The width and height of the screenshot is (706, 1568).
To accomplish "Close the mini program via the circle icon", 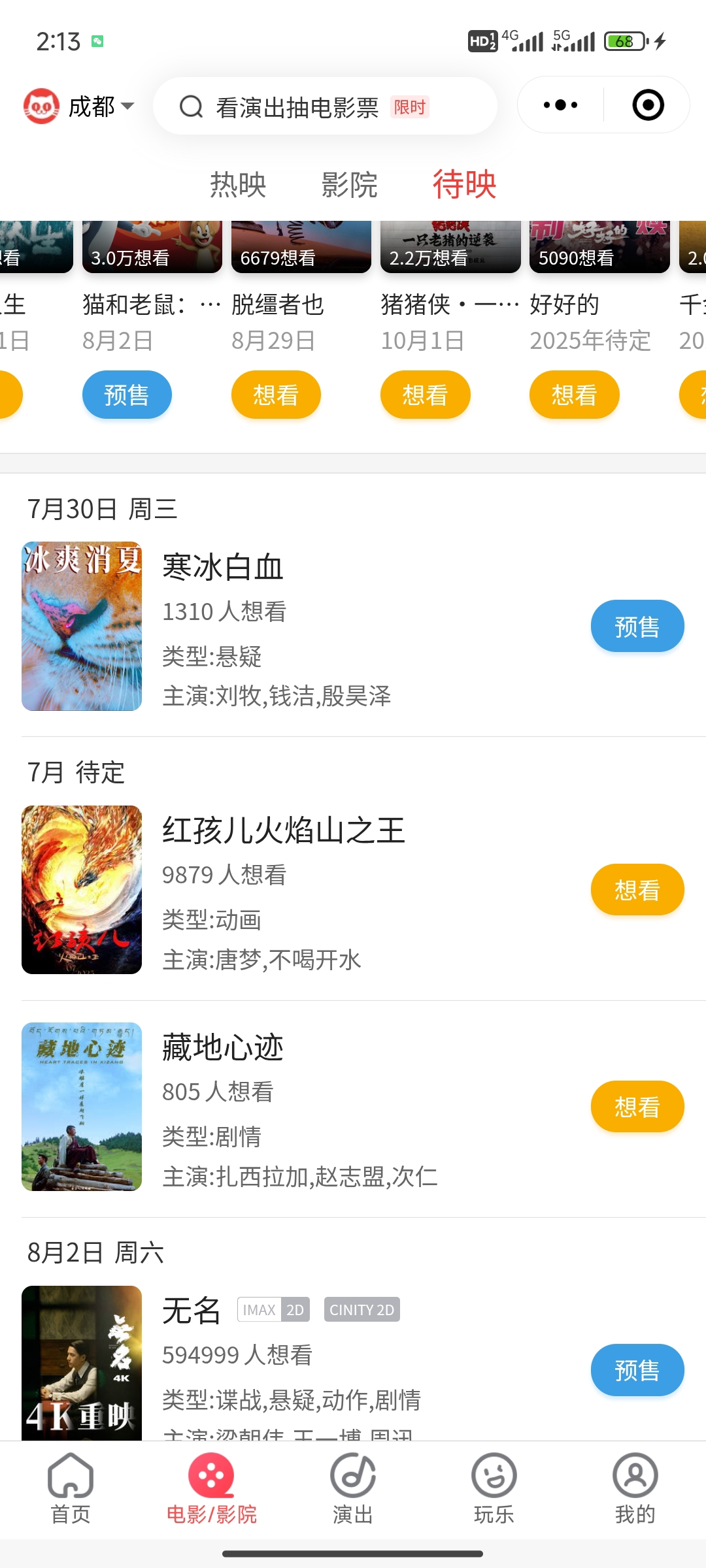I will pyautogui.click(x=648, y=105).
